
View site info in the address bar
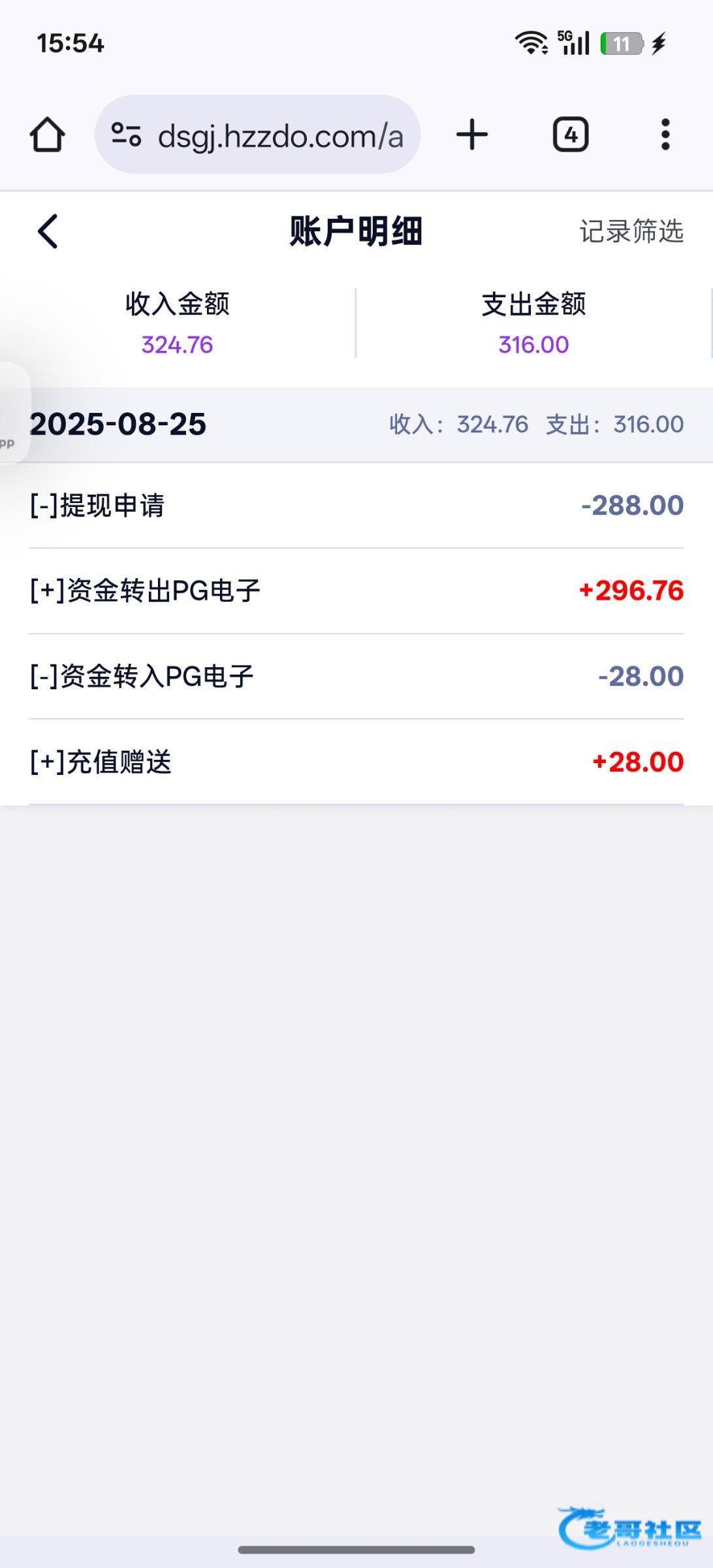click(x=126, y=135)
